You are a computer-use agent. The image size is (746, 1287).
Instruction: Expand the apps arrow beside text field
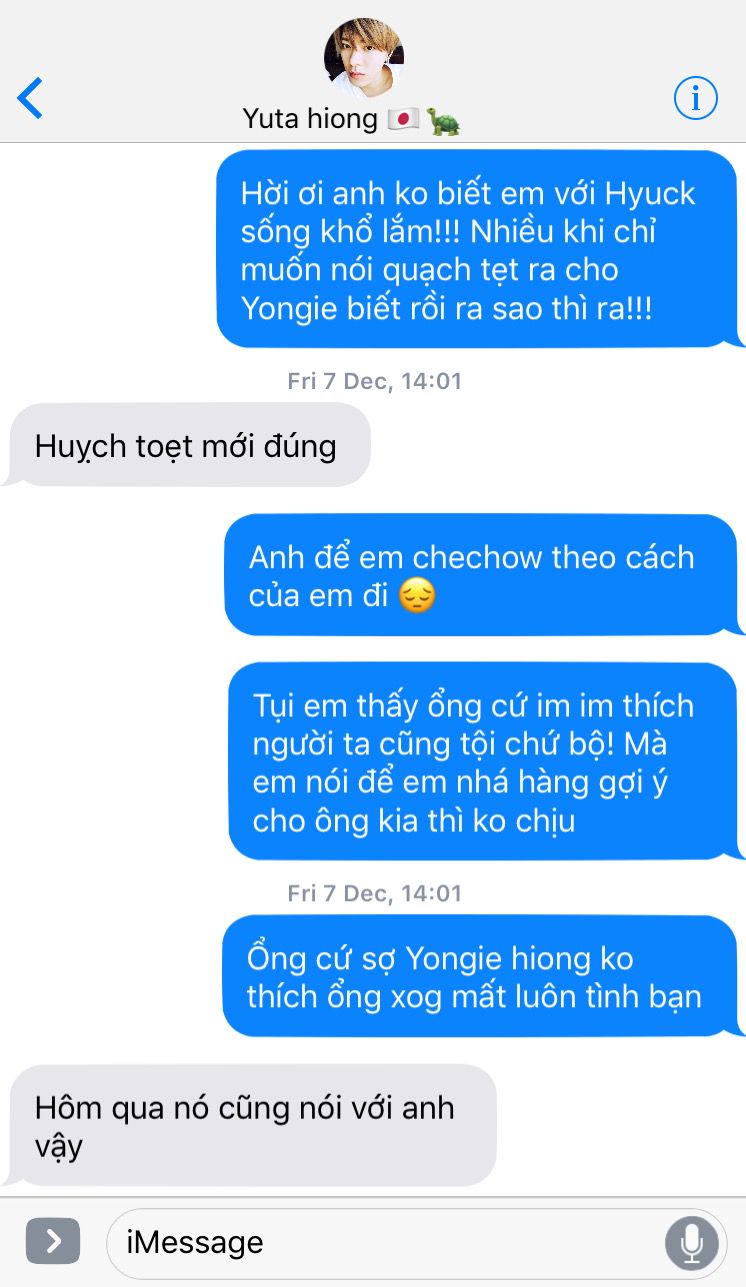coord(53,1242)
